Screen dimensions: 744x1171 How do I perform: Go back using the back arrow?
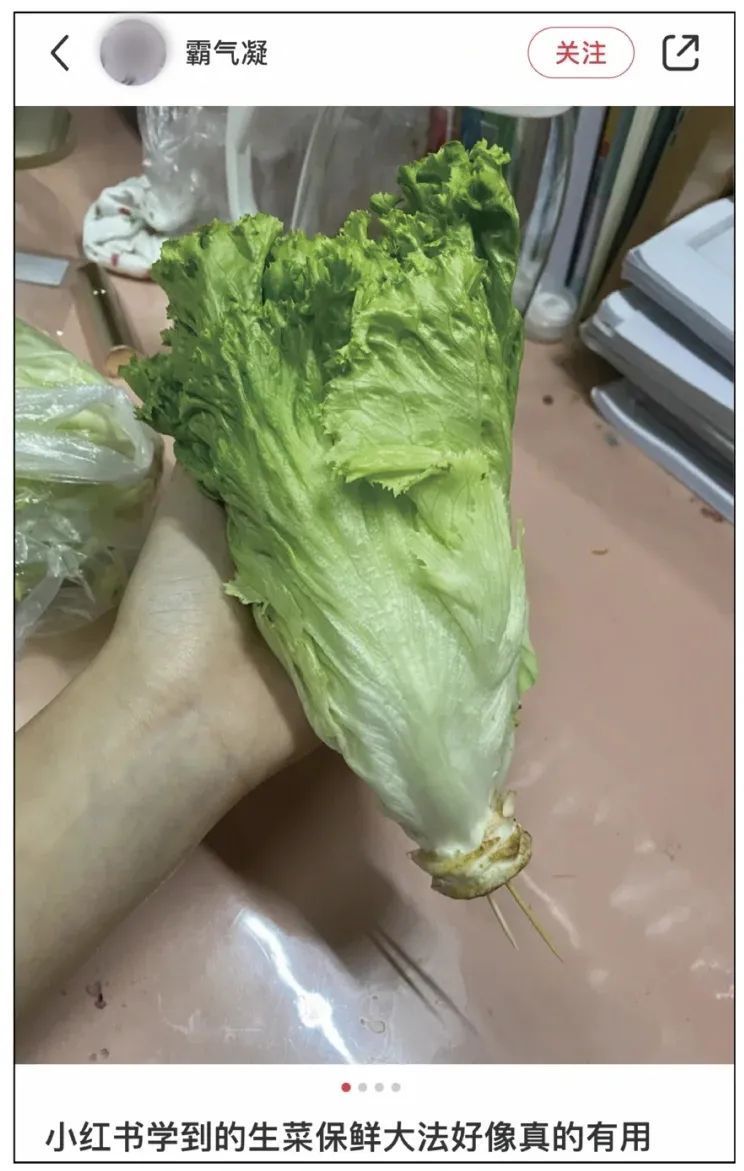tap(60, 53)
